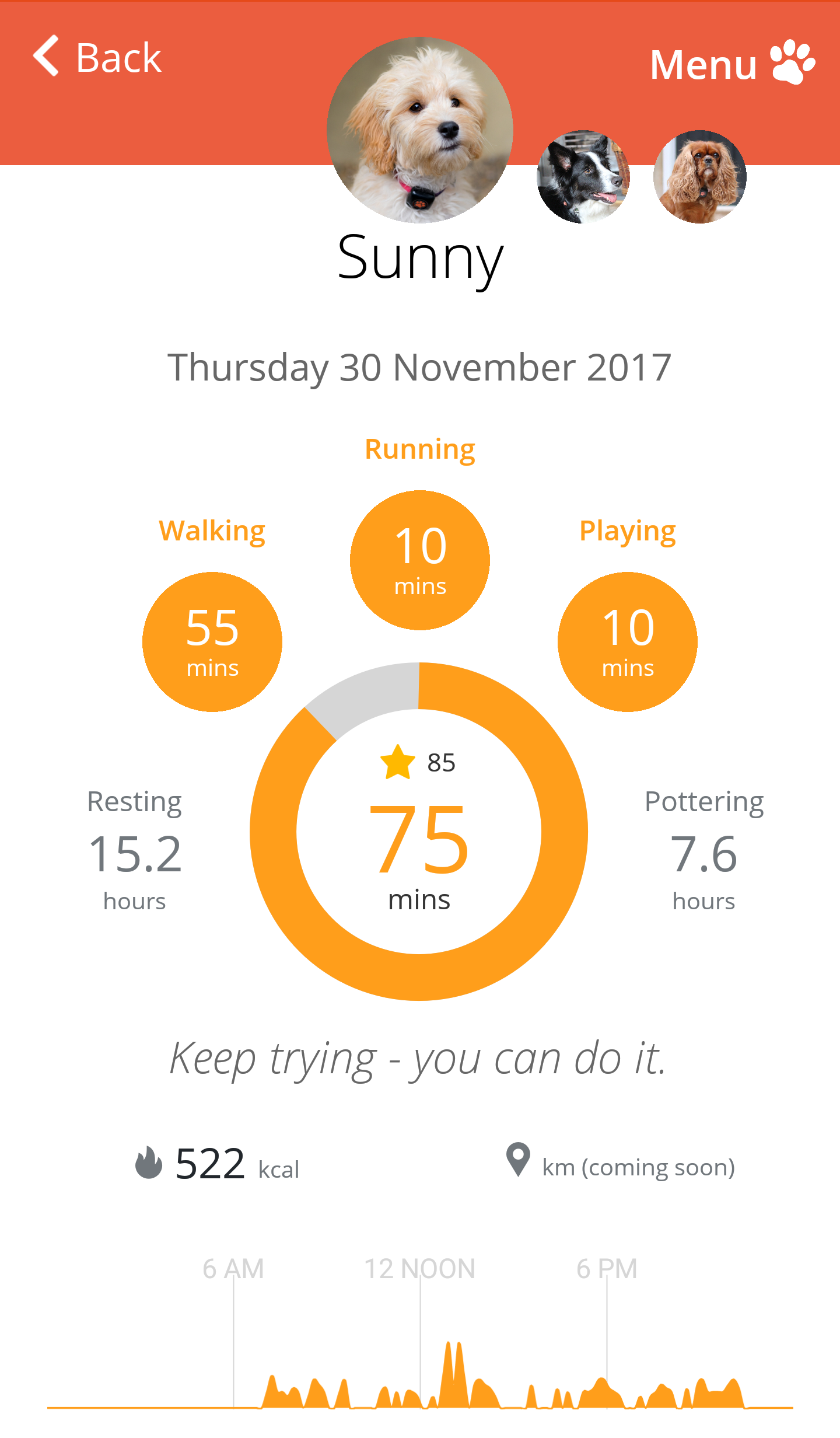The height and width of the screenshot is (1438, 840).
Task: Go back using the Back button
Action: [x=98, y=57]
